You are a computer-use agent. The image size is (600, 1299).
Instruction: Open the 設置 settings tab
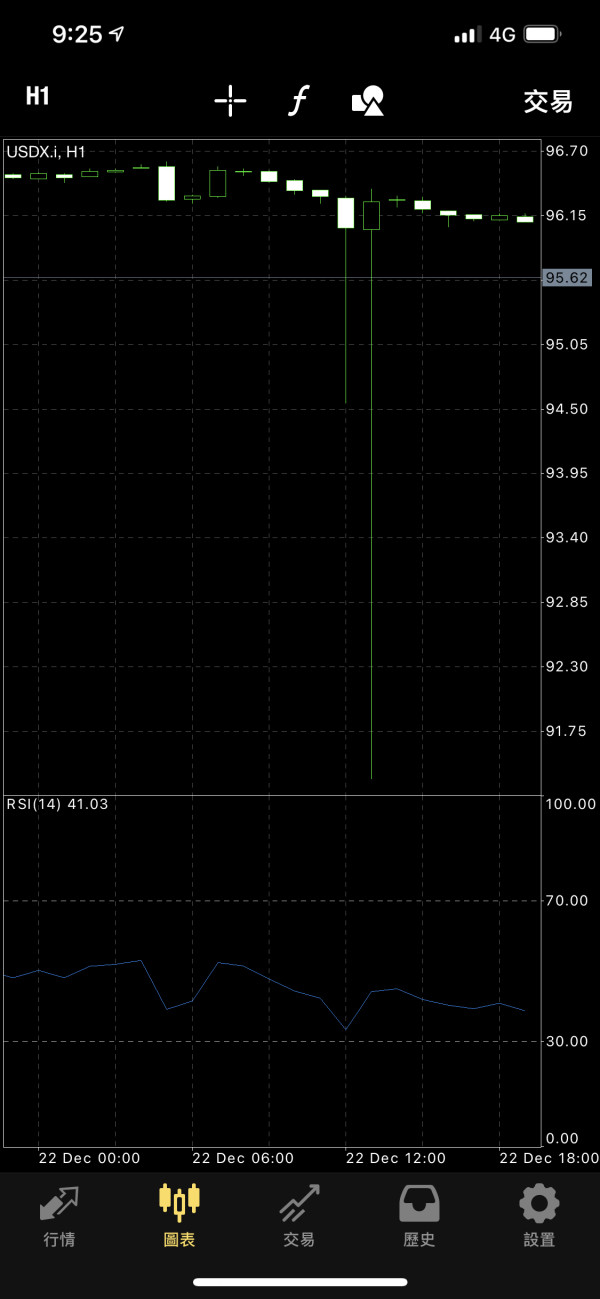click(539, 1216)
